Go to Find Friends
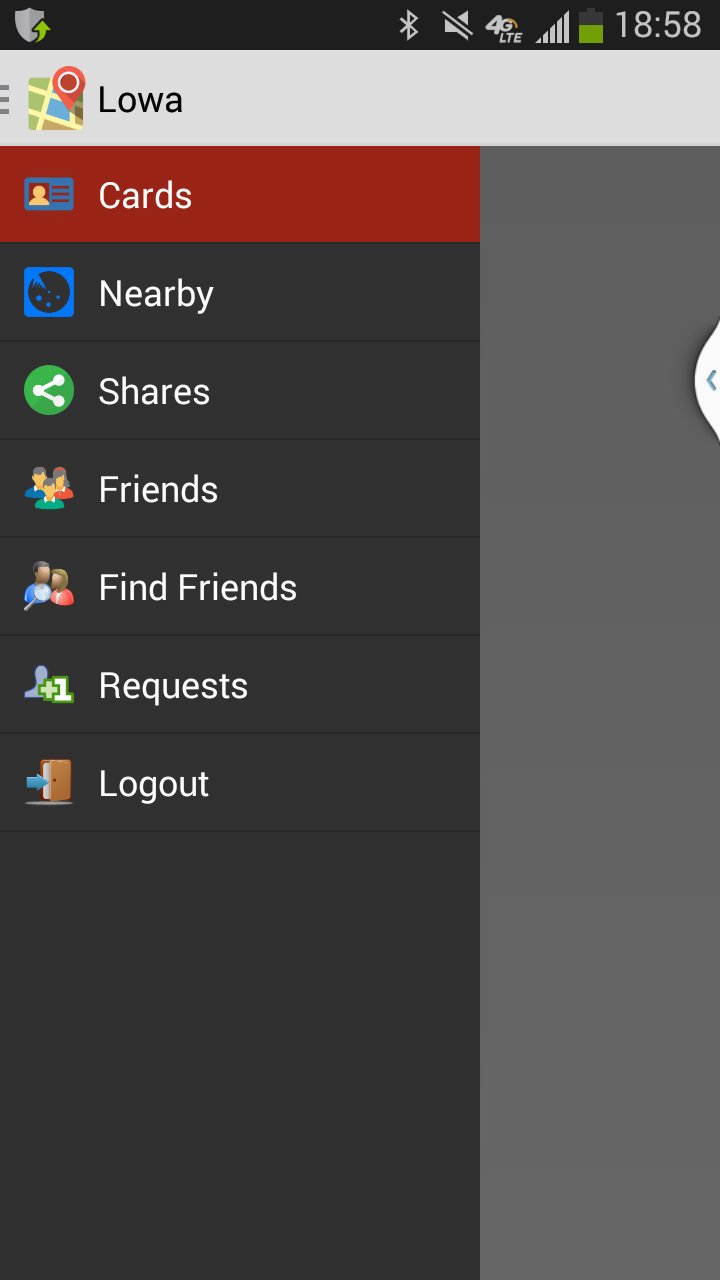 [x=197, y=586]
